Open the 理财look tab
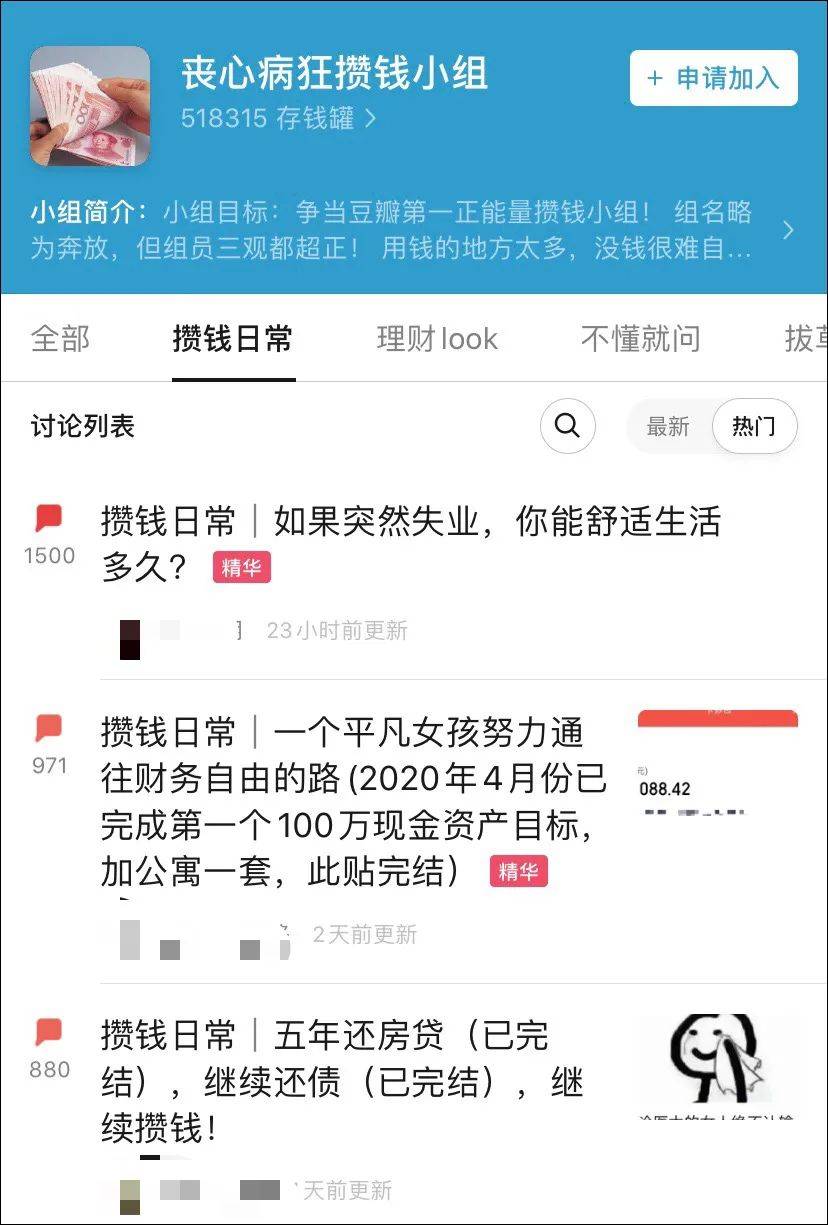The image size is (828, 1225). [x=436, y=339]
